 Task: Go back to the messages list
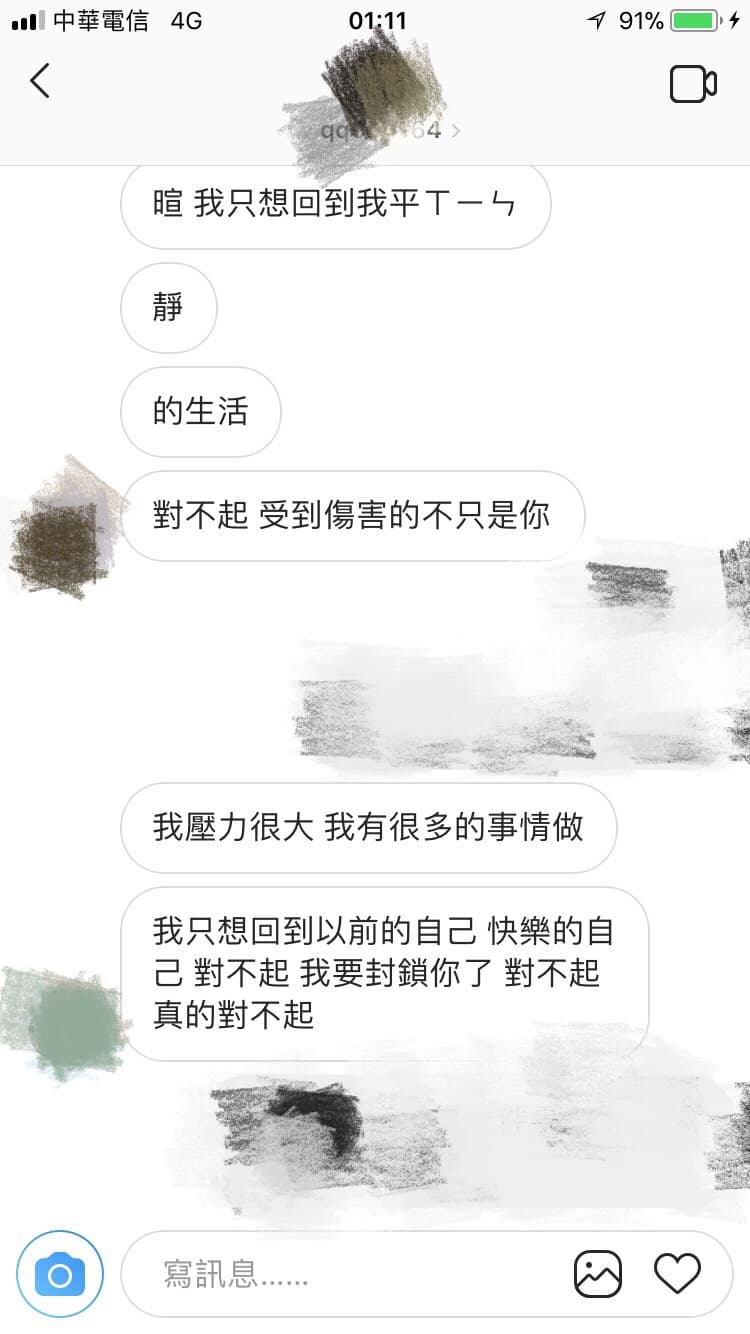tap(40, 81)
